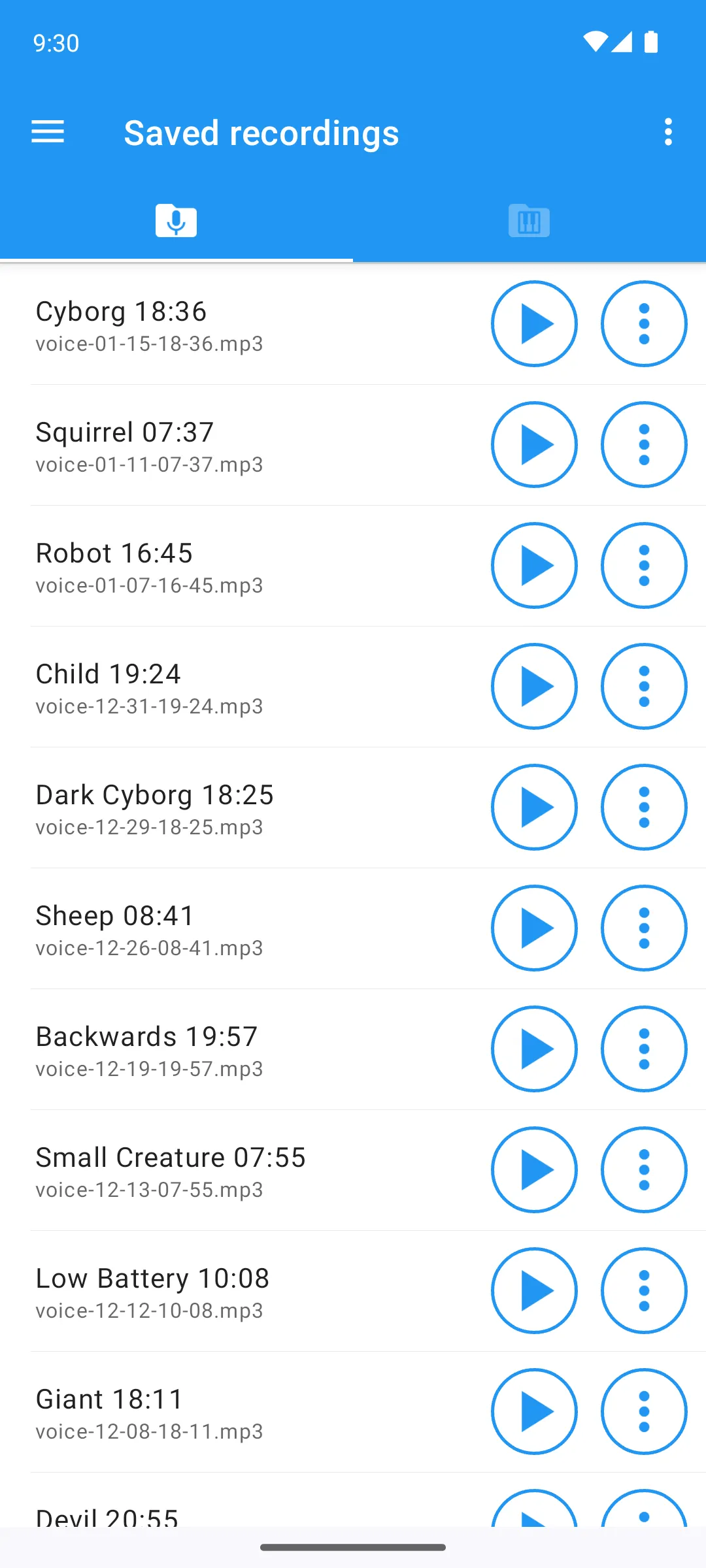Open options menu for Squirrel recording
706x1568 pixels.
644,444
